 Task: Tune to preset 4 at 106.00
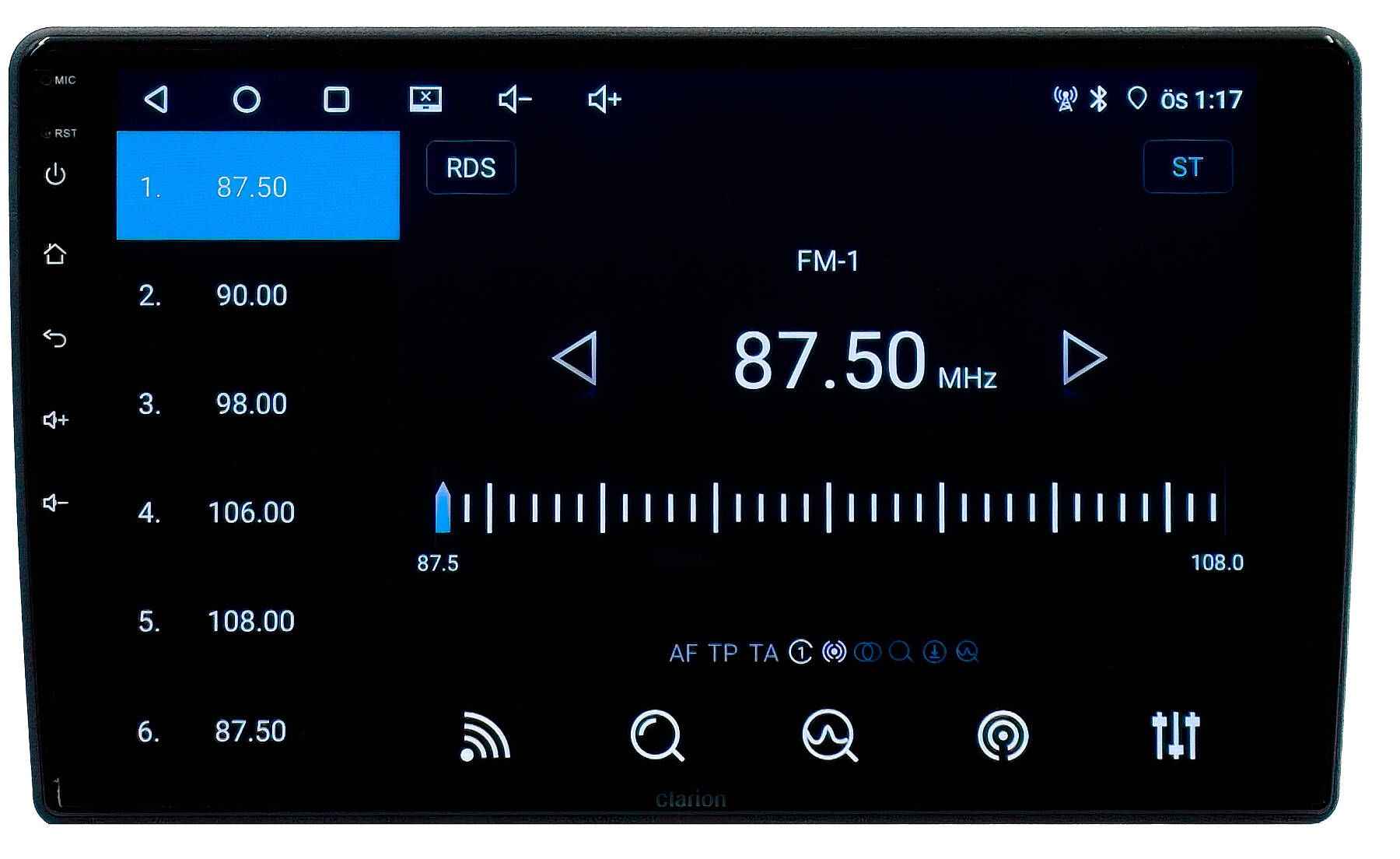257,512
